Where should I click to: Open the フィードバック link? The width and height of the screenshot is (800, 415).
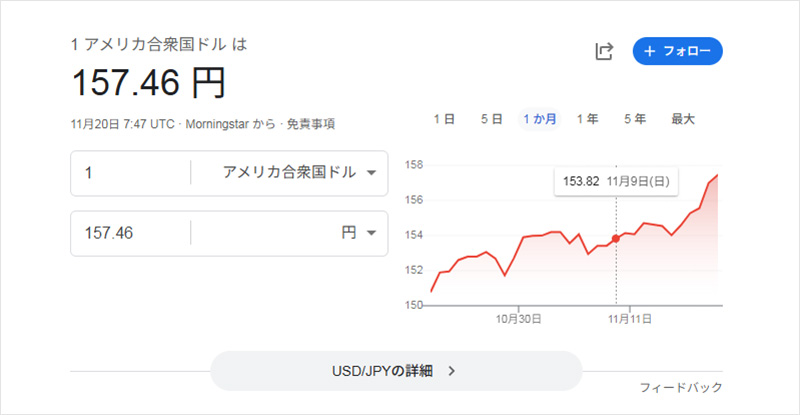coord(680,387)
